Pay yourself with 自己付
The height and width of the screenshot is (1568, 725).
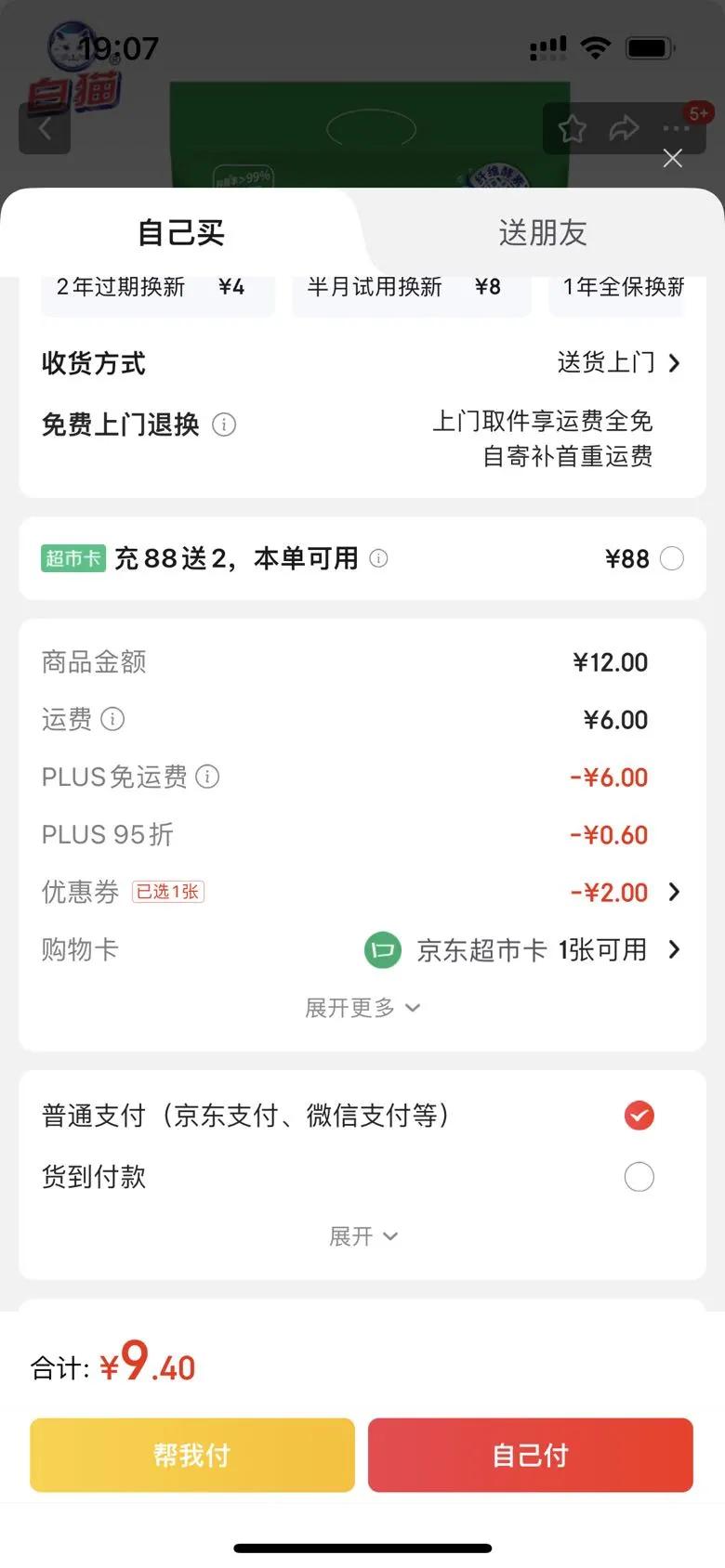(x=530, y=1455)
